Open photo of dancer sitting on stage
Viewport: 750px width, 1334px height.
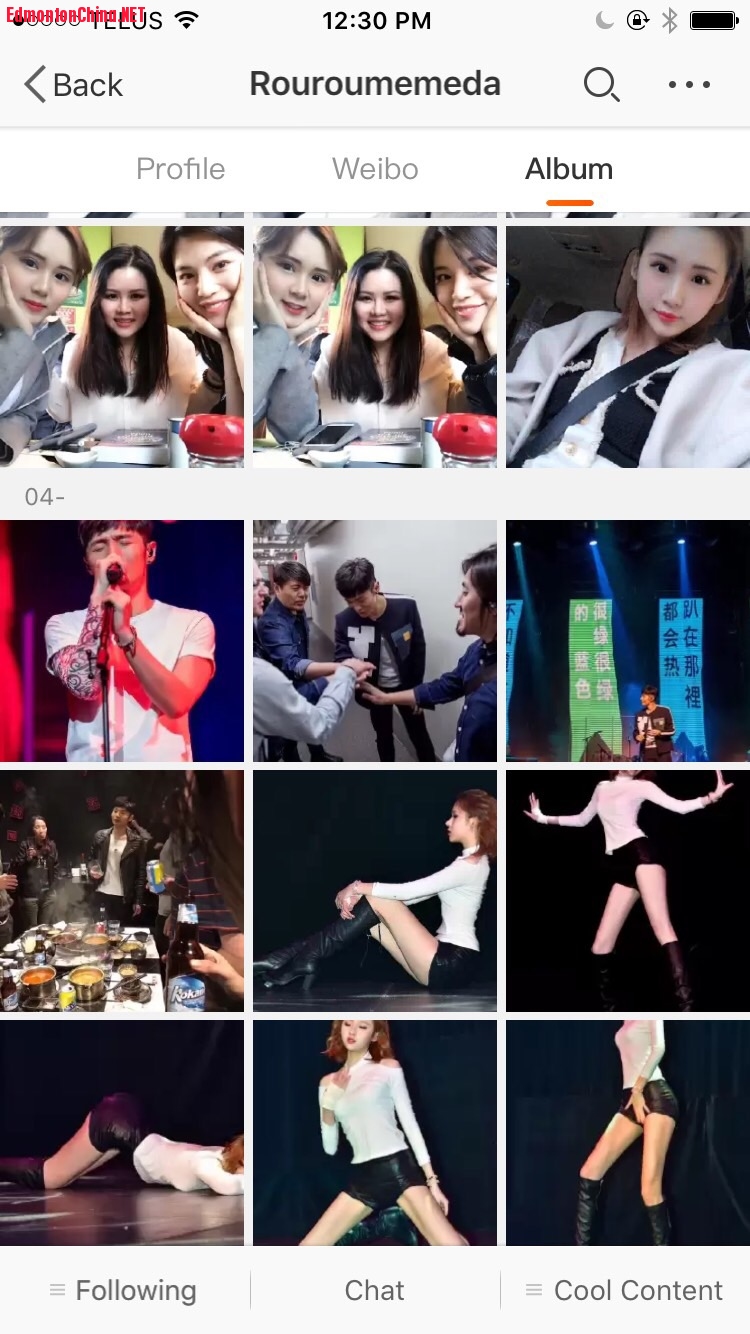point(375,891)
